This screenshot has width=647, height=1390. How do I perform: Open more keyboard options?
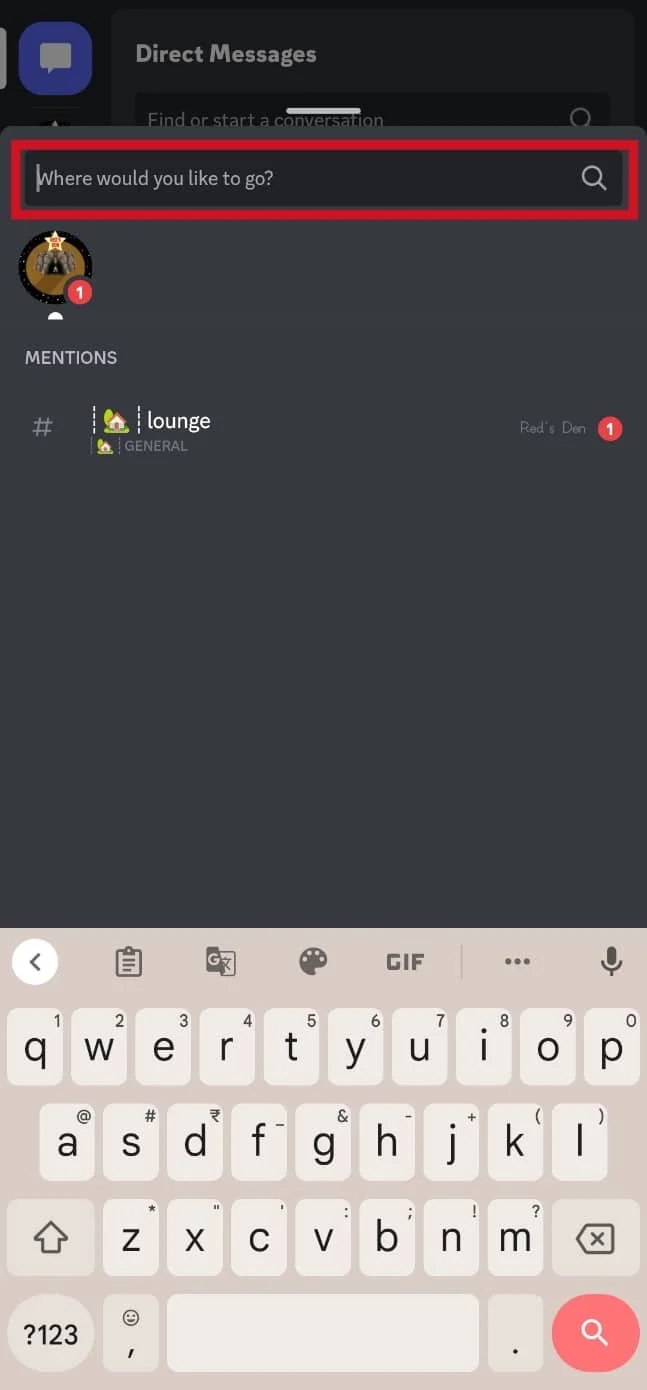point(517,962)
